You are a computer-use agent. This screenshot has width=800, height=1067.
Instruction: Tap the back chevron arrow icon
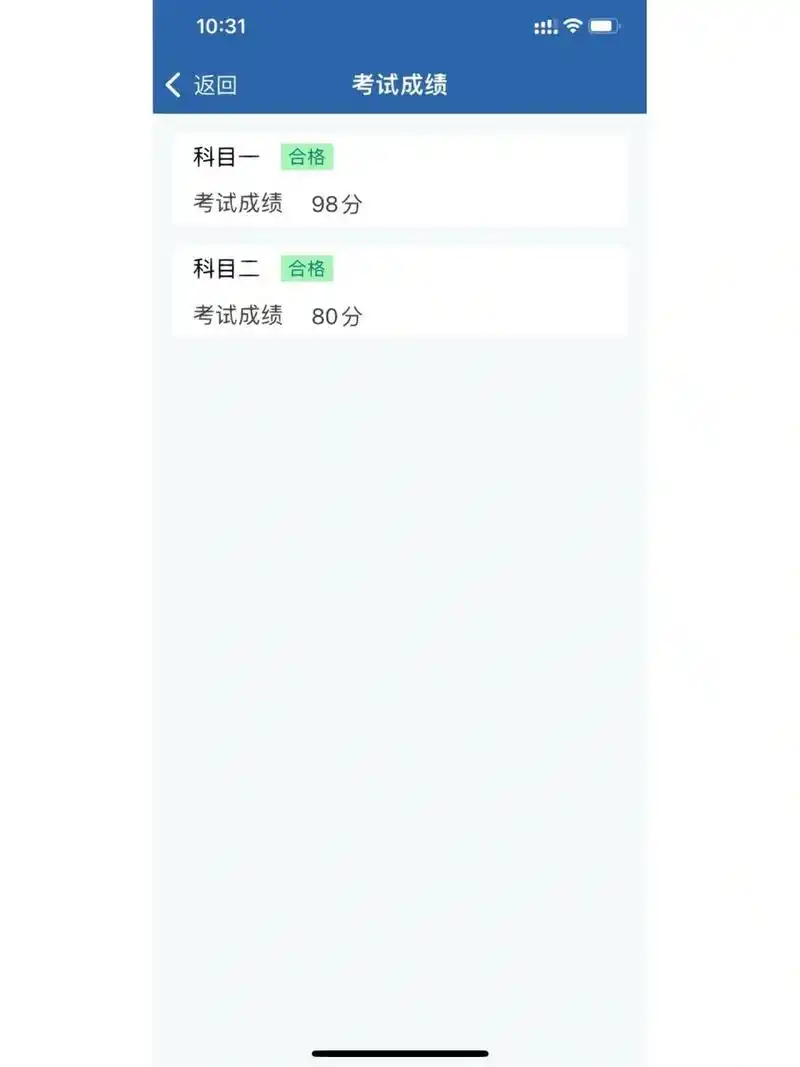click(172, 85)
